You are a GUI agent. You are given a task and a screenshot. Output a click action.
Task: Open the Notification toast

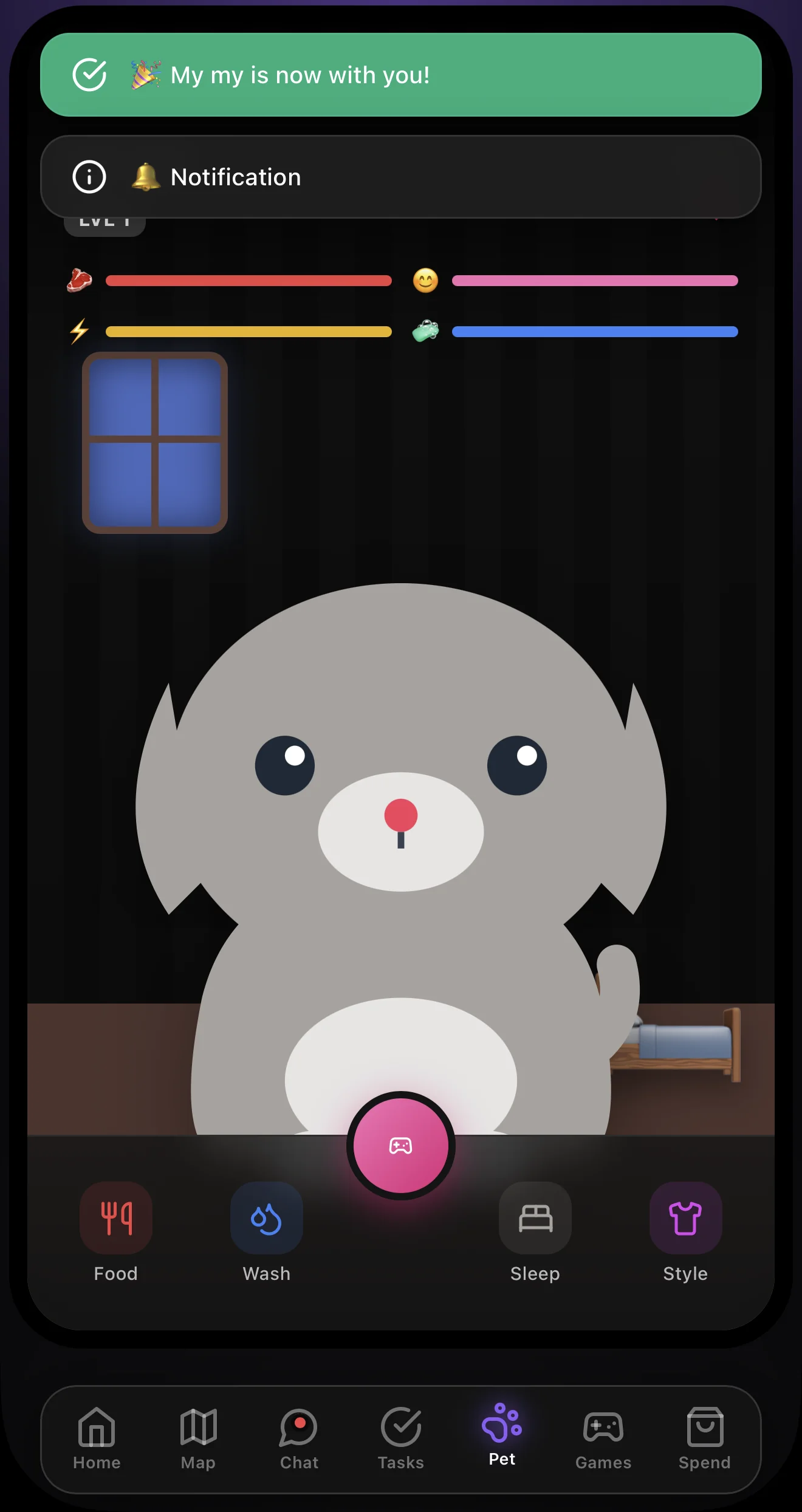401,177
